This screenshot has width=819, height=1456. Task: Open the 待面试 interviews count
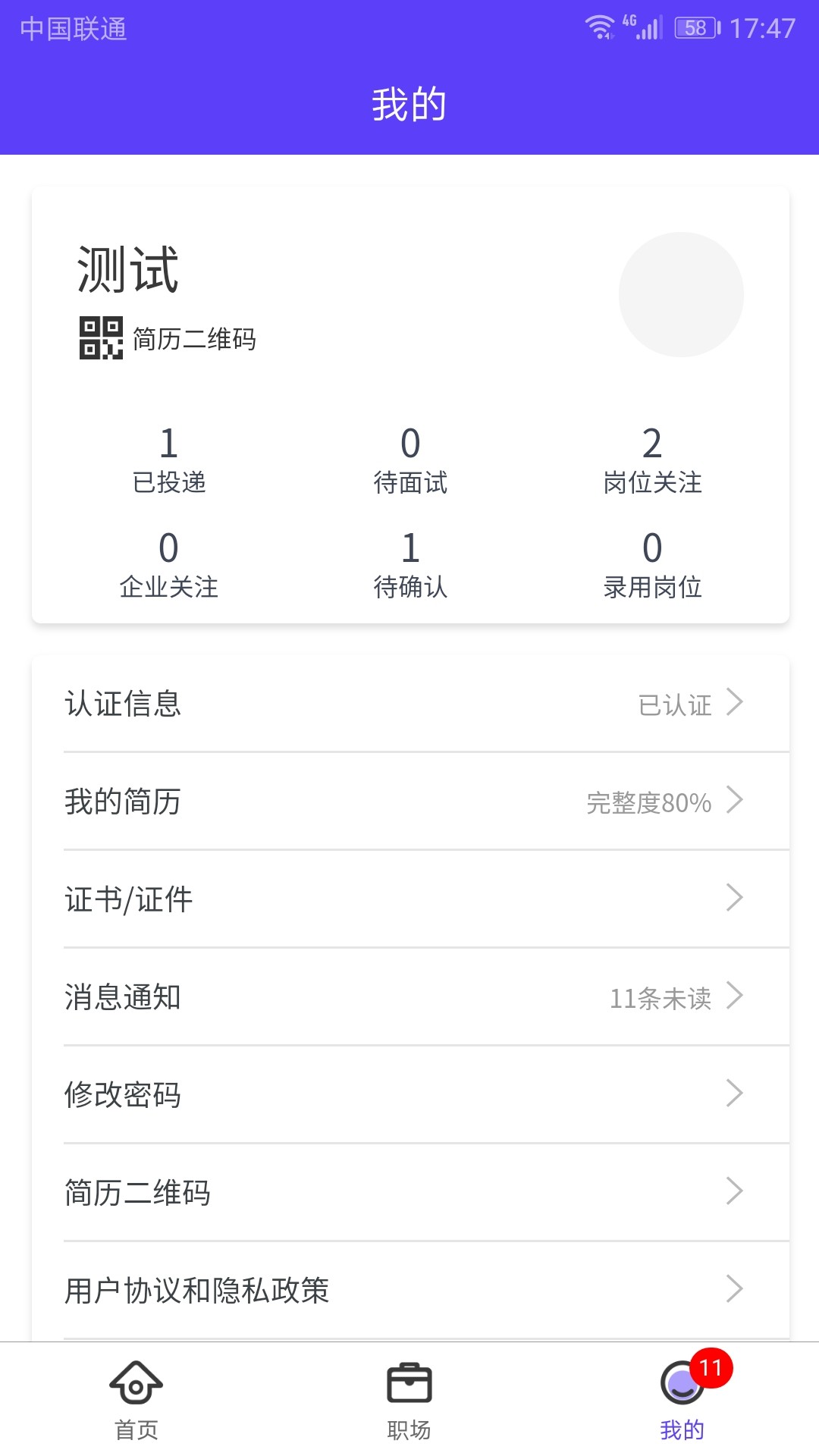(x=410, y=460)
